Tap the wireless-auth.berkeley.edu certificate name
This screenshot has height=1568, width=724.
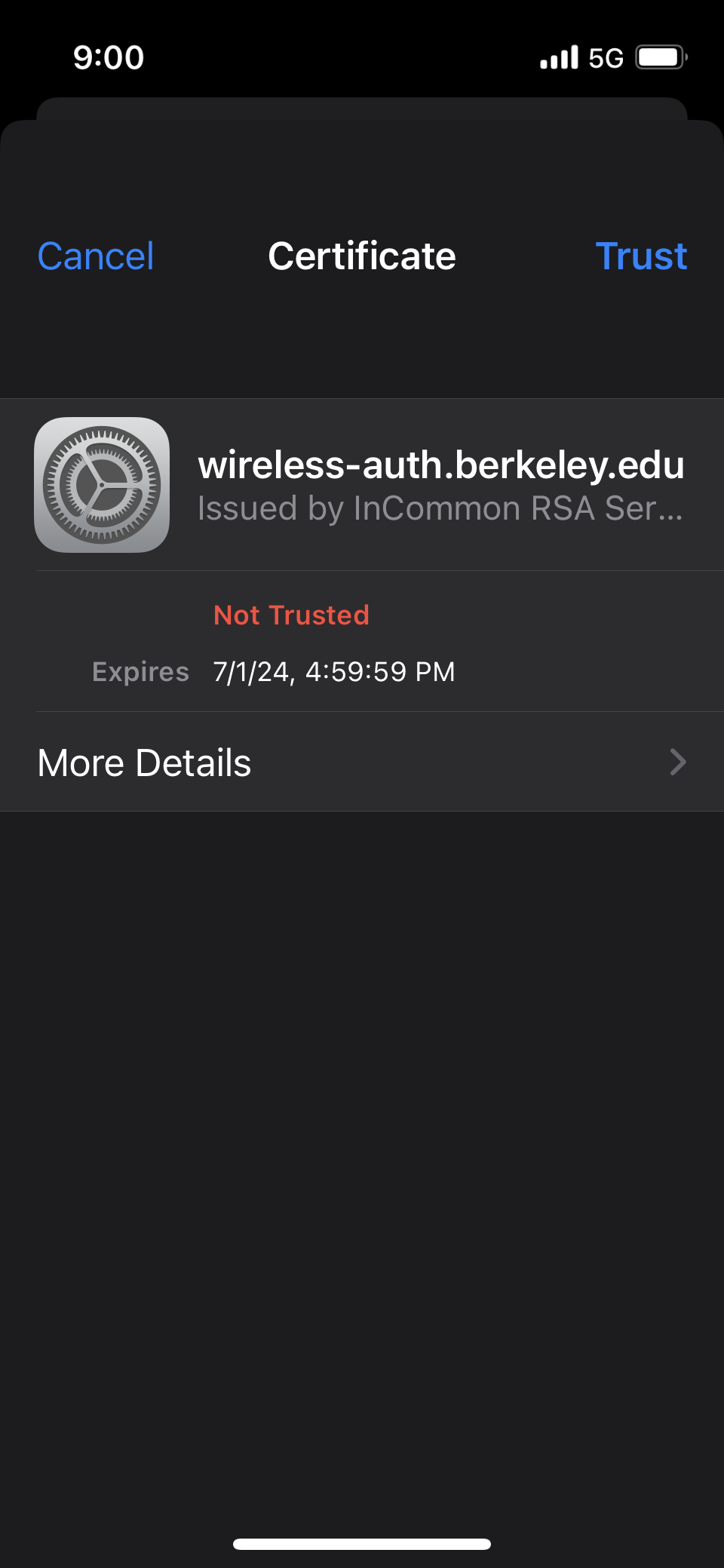pyautogui.click(x=441, y=465)
